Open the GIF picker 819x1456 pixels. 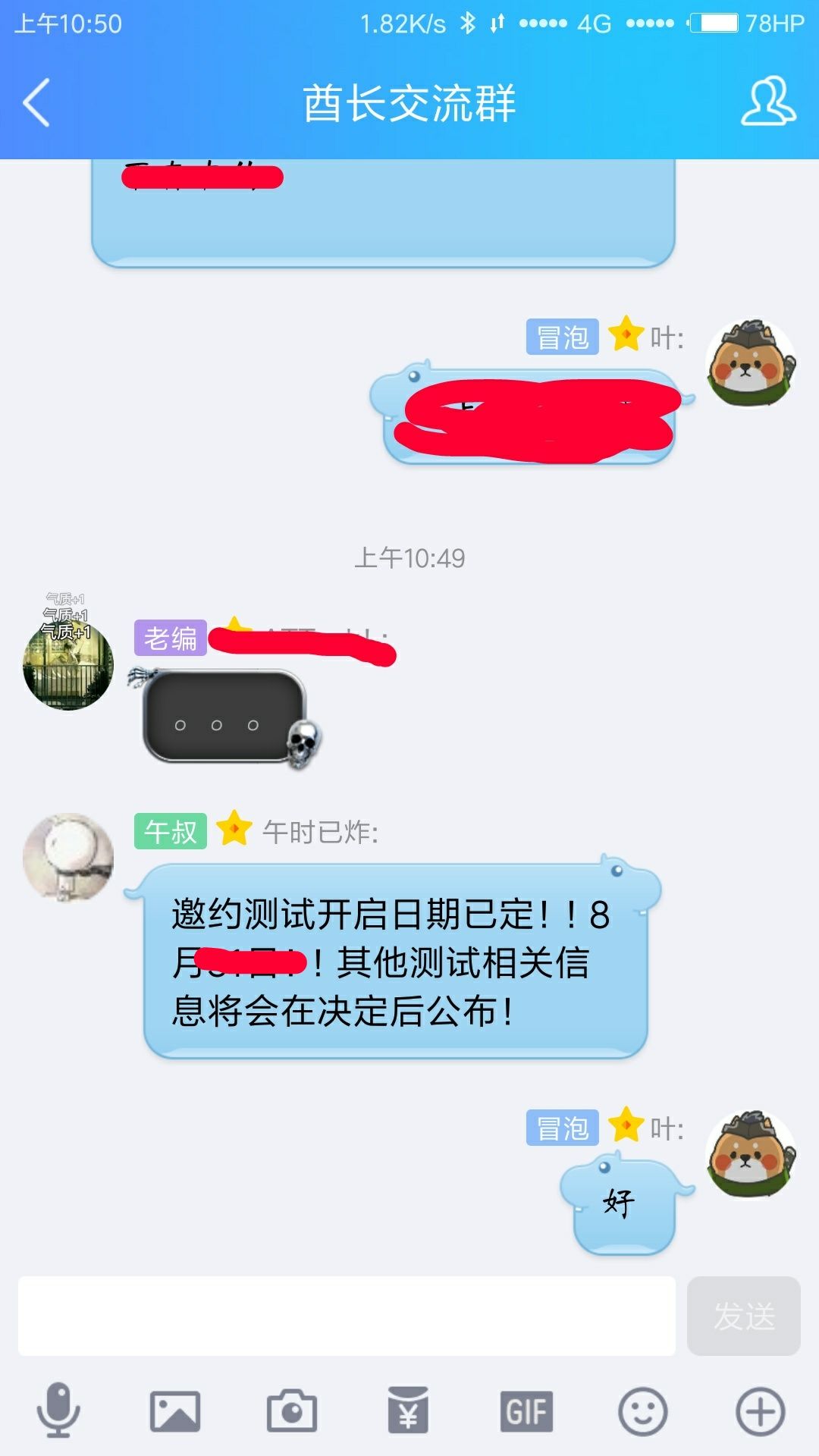coord(526,1412)
